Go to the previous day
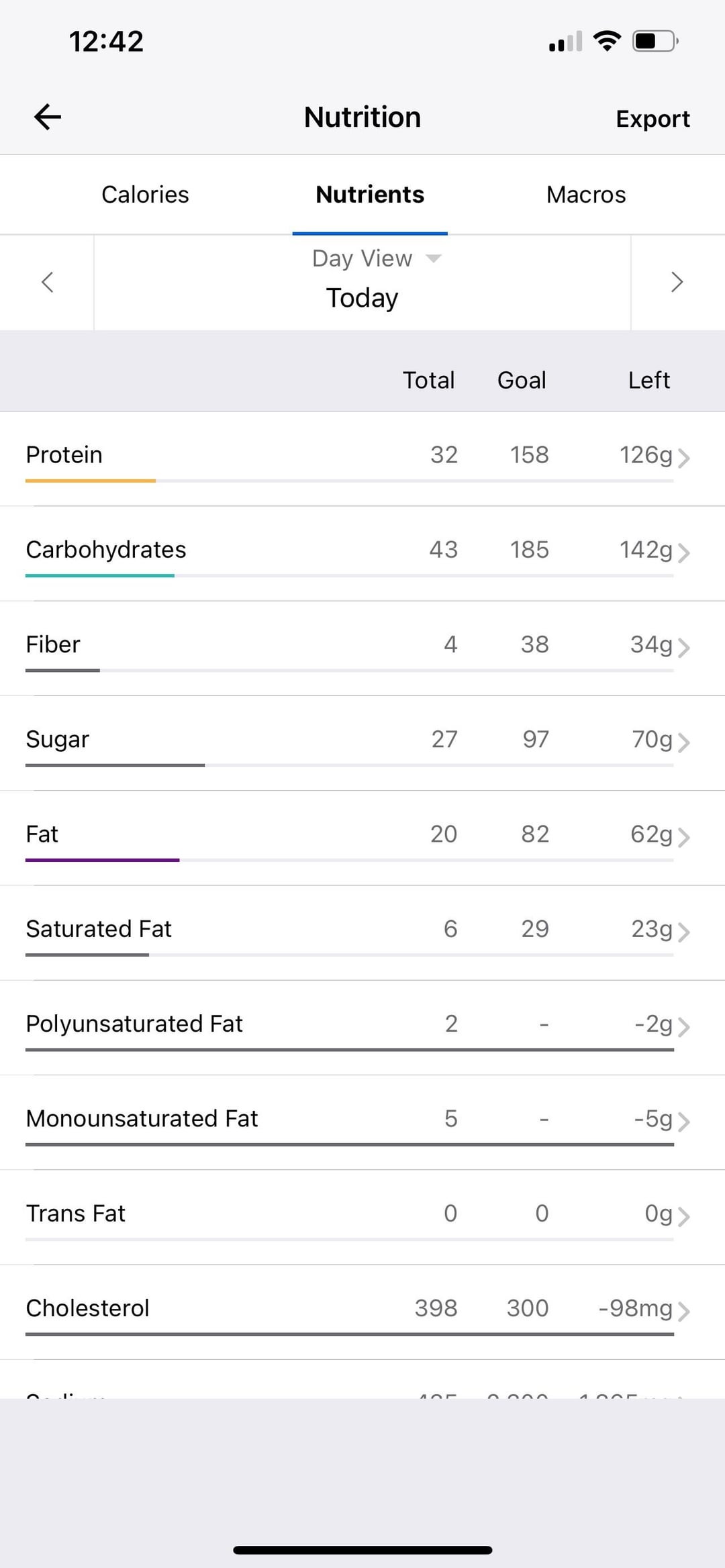This screenshot has height=1568, width=725. [47, 282]
